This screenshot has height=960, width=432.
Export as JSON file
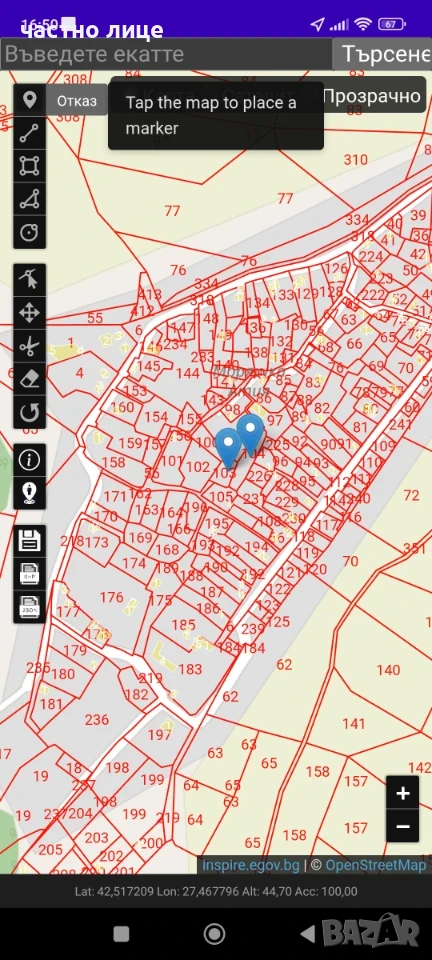tap(29, 607)
